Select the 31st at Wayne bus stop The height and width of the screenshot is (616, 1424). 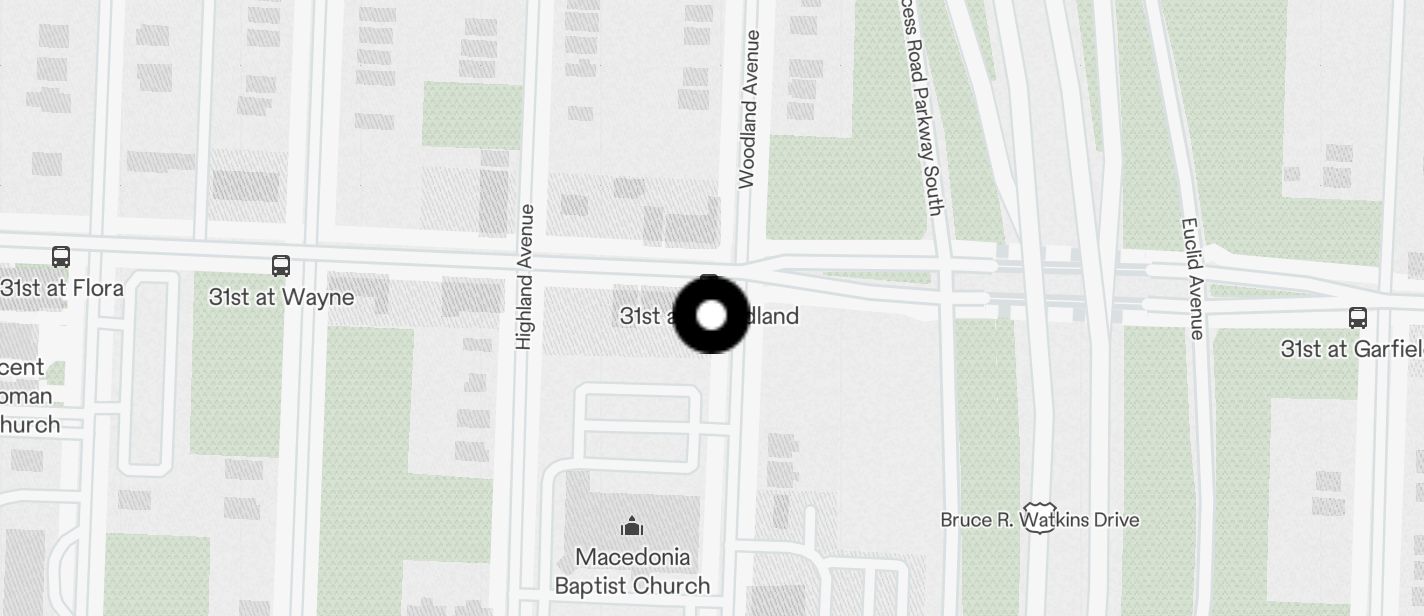click(x=281, y=267)
